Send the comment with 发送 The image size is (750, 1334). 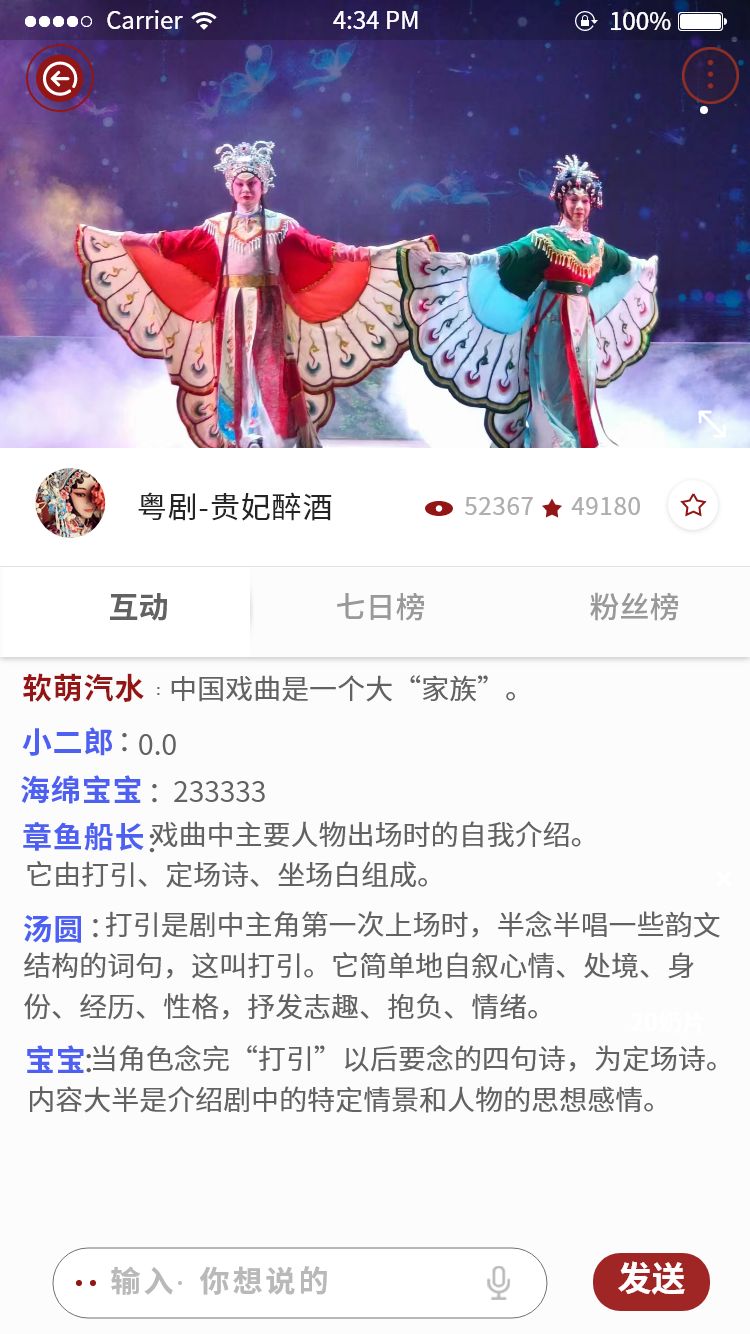click(x=651, y=1280)
